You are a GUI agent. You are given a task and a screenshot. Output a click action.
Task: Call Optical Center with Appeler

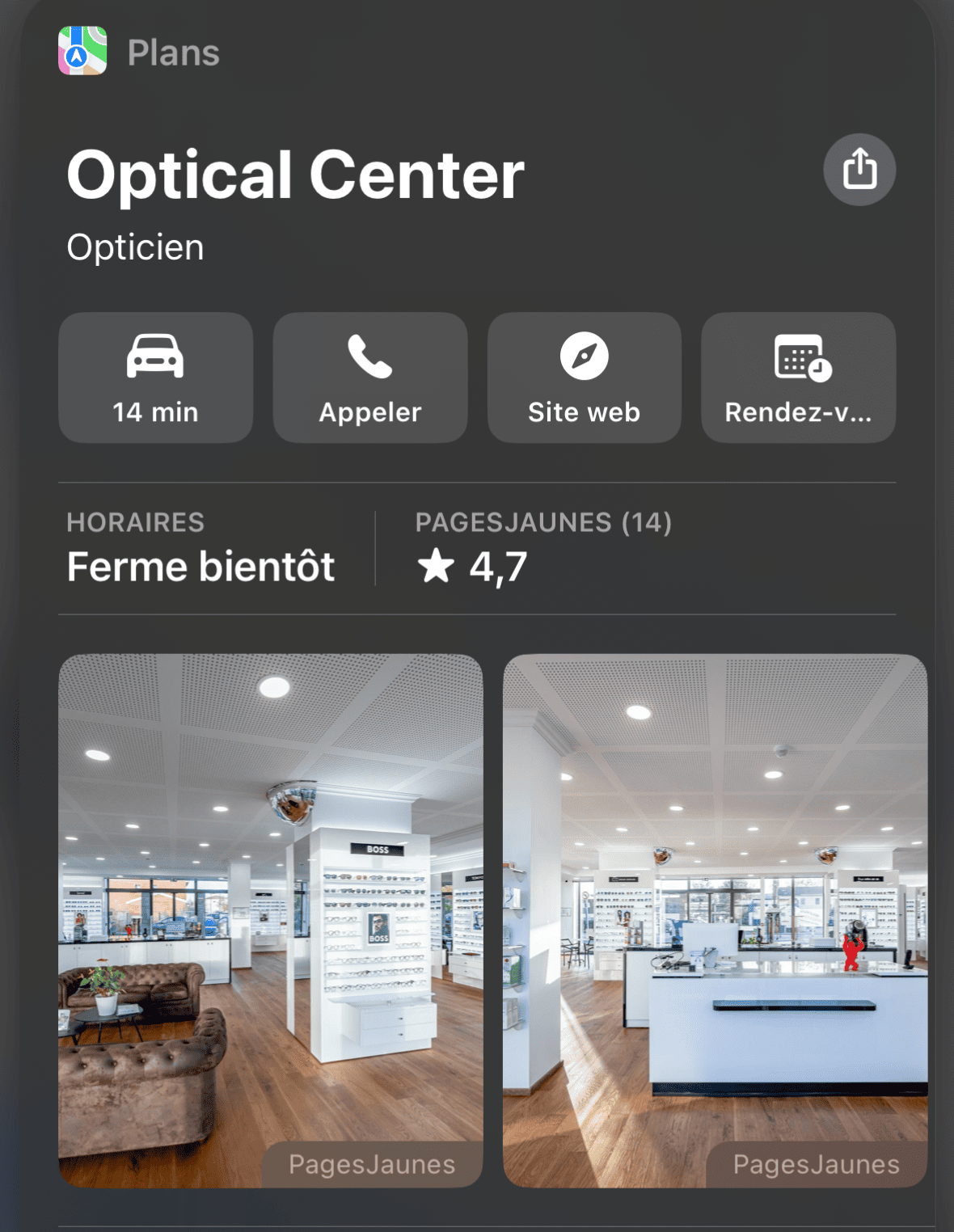point(369,378)
